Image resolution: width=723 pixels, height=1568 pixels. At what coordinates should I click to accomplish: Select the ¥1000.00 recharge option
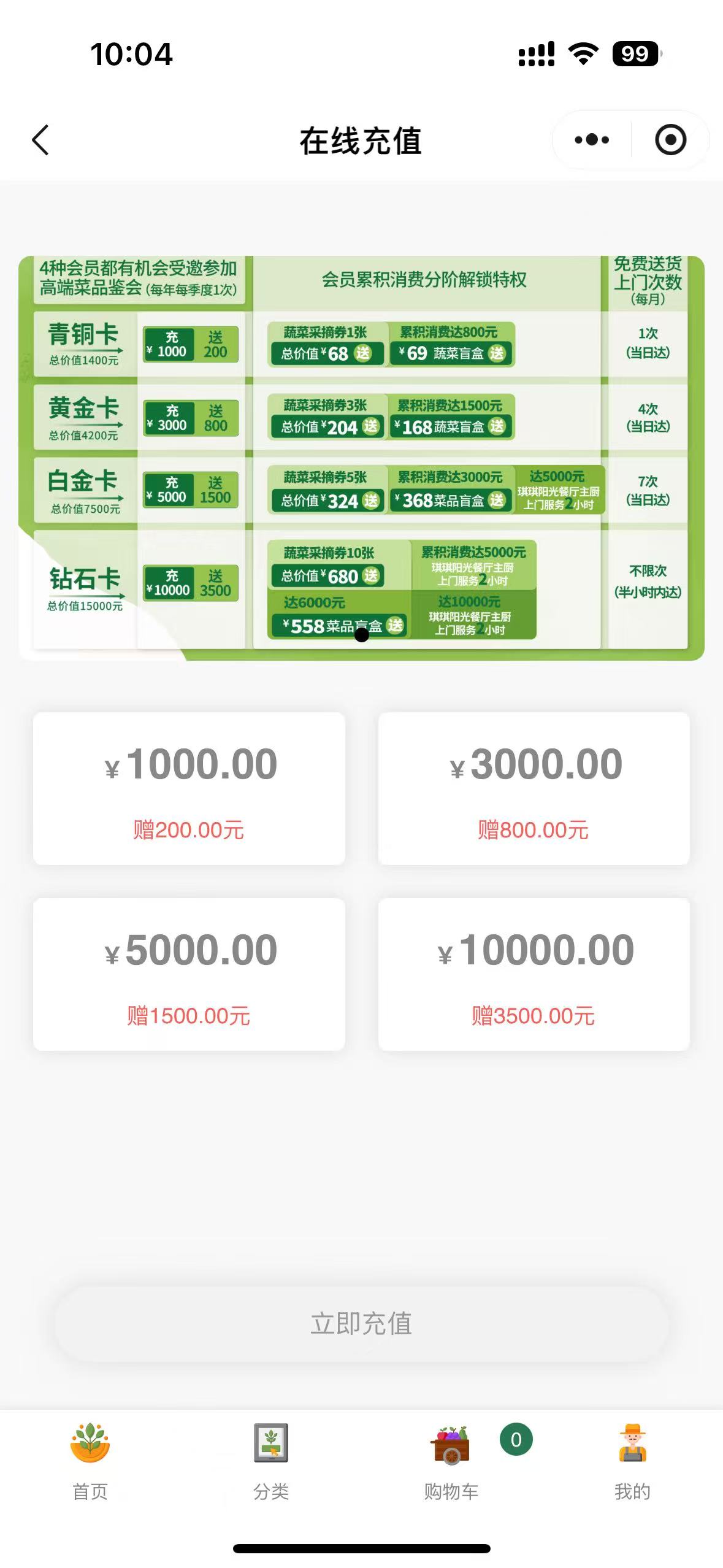(189, 788)
